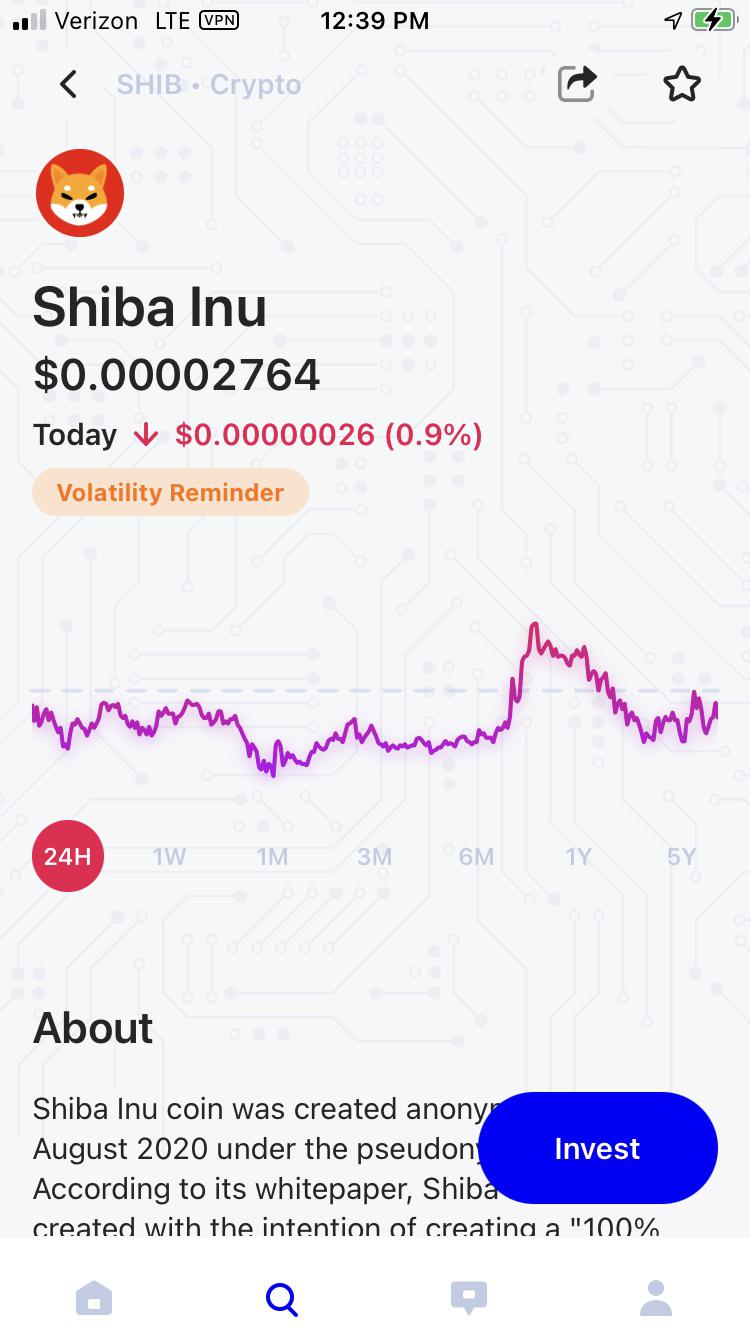Tap the selected 24H timeframe button
This screenshot has height=1334, width=750.
pyautogui.click(x=68, y=856)
